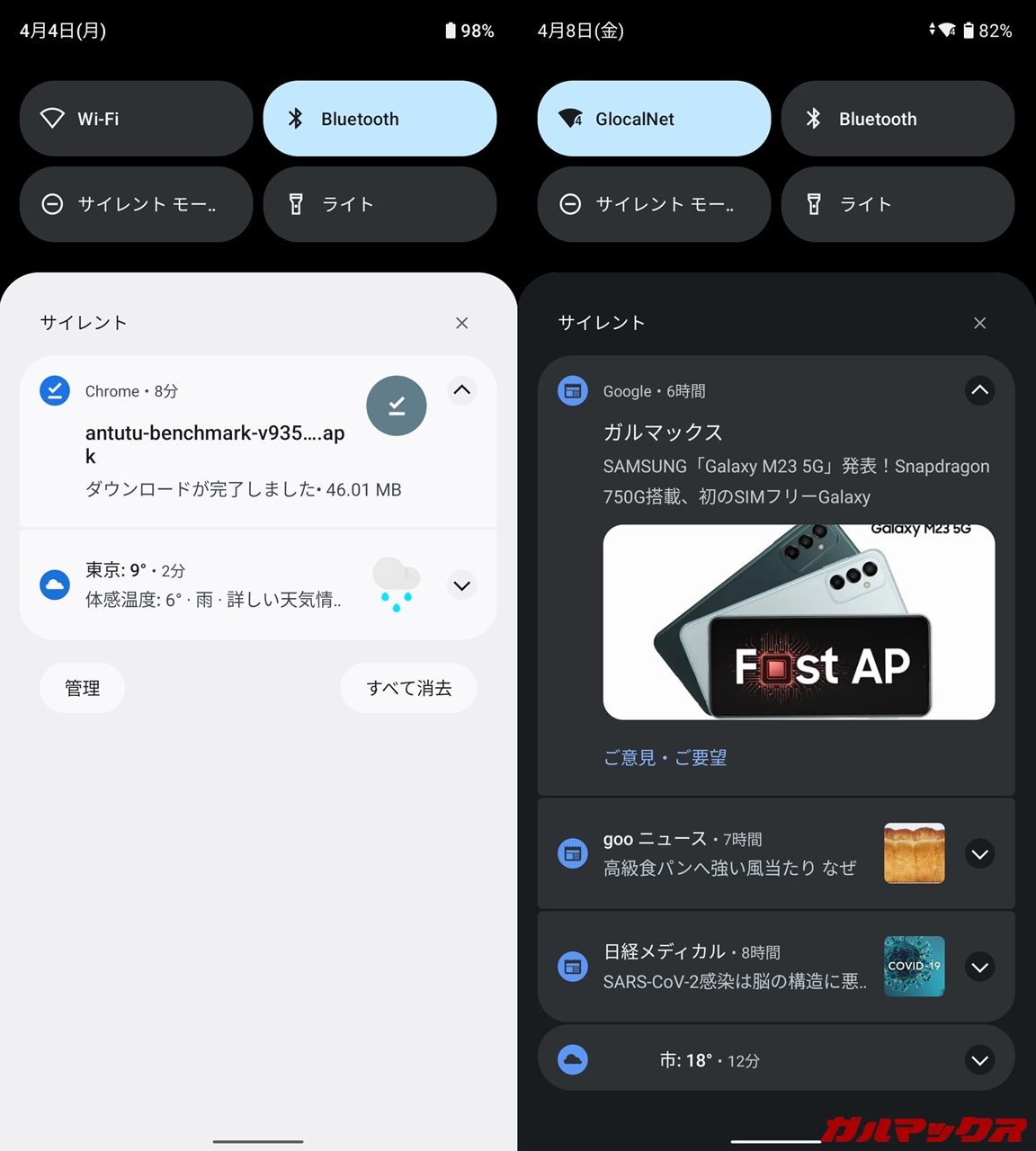Expand the goo ニュース notification
The image size is (1036, 1151).
coord(979,854)
